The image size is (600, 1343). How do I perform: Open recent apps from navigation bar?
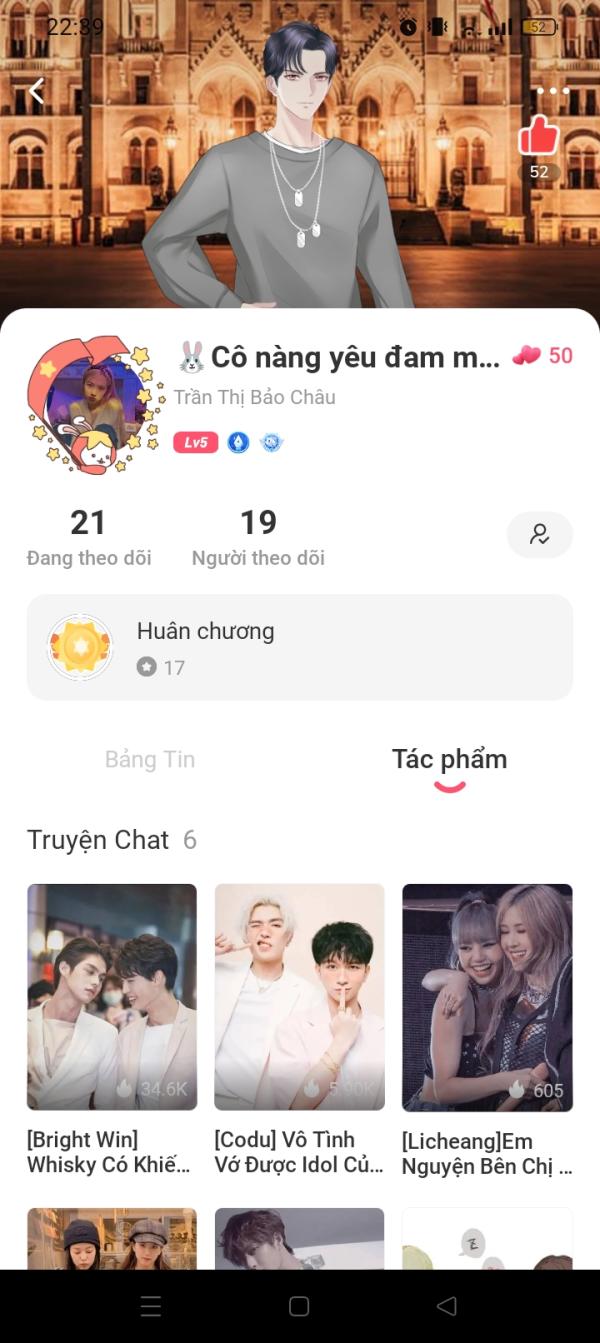[151, 1306]
